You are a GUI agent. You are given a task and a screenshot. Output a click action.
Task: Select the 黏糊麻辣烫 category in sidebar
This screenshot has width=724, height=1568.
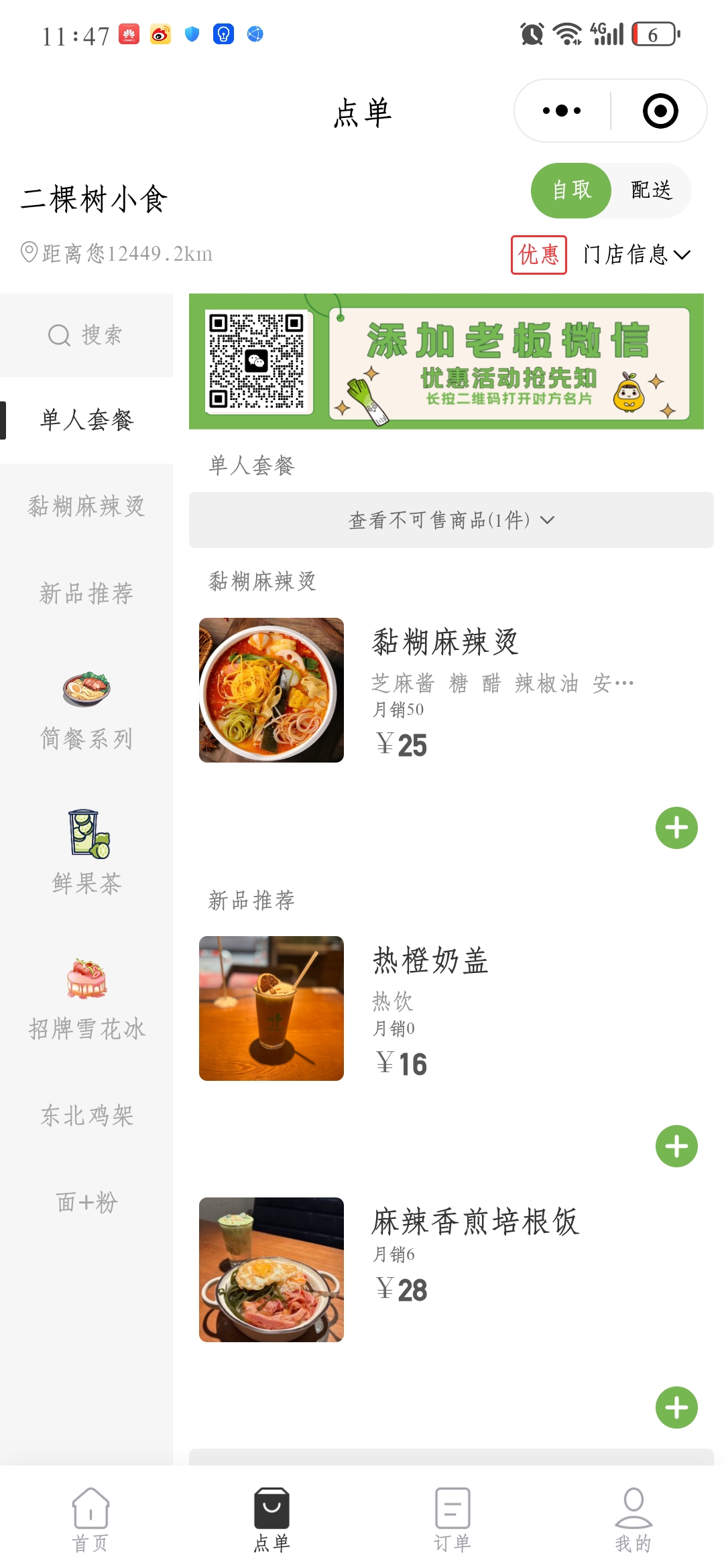click(x=86, y=507)
